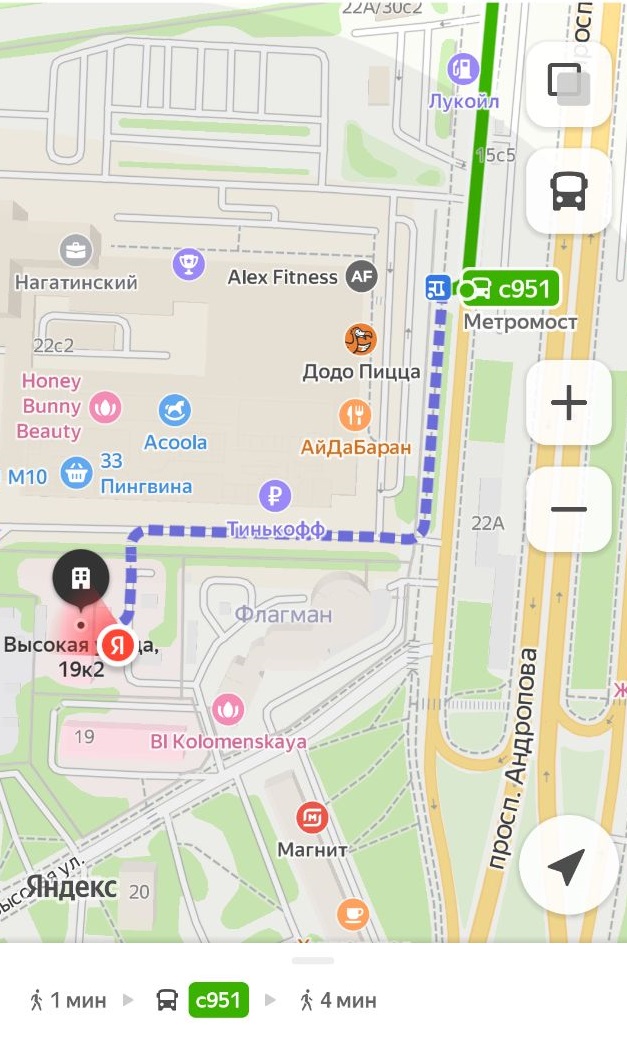Select the 33 Пингвина shop marker
The height and width of the screenshot is (1055, 627).
[x=77, y=473]
